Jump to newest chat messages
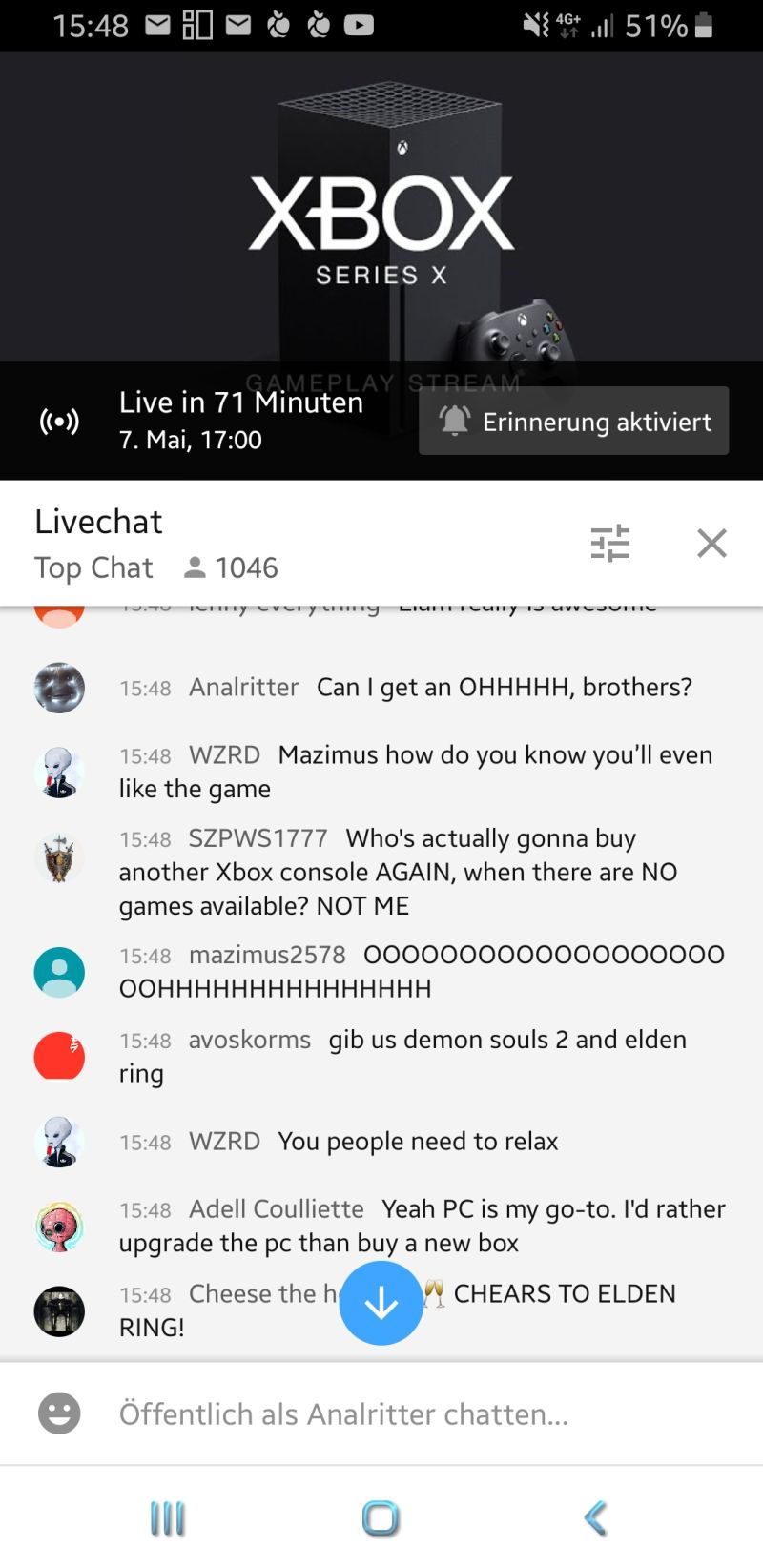This screenshot has height=1568, width=763. pyautogui.click(x=381, y=1303)
